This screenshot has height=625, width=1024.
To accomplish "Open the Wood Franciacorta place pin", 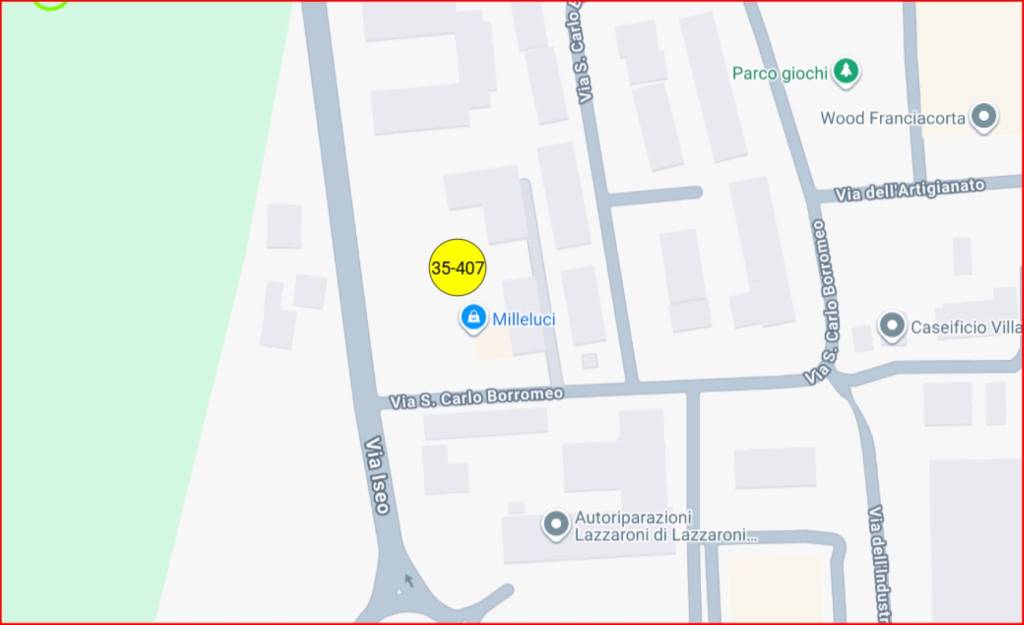I will (985, 118).
